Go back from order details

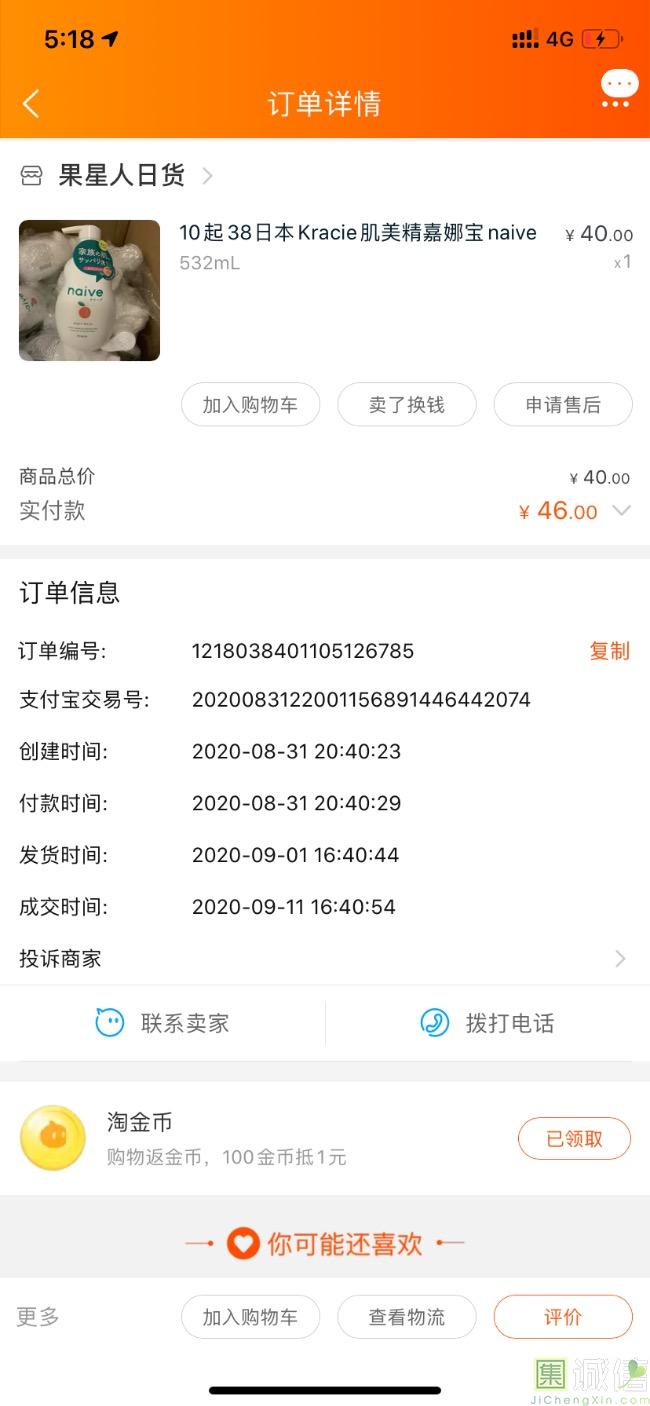tap(32, 103)
